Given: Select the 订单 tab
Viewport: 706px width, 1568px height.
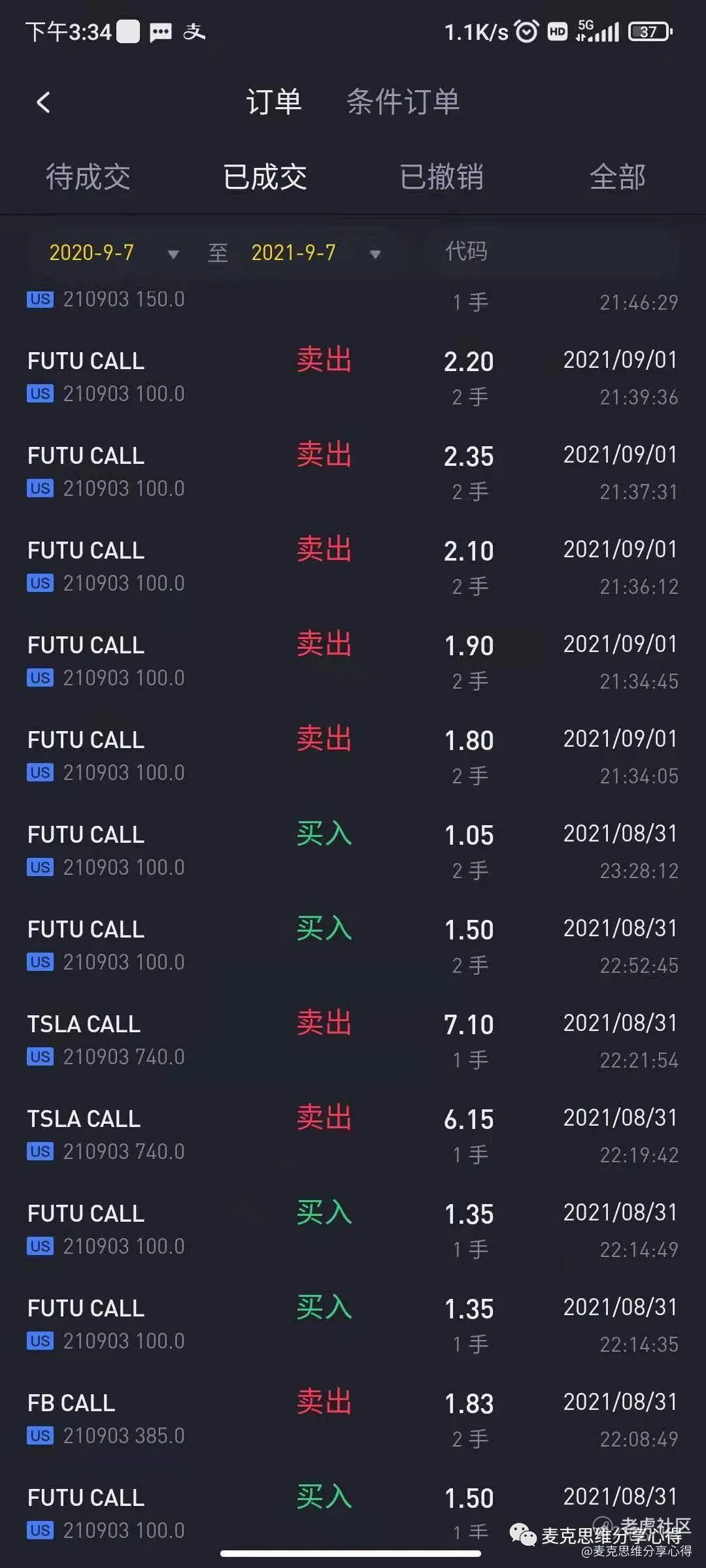Looking at the screenshot, I should tap(274, 103).
